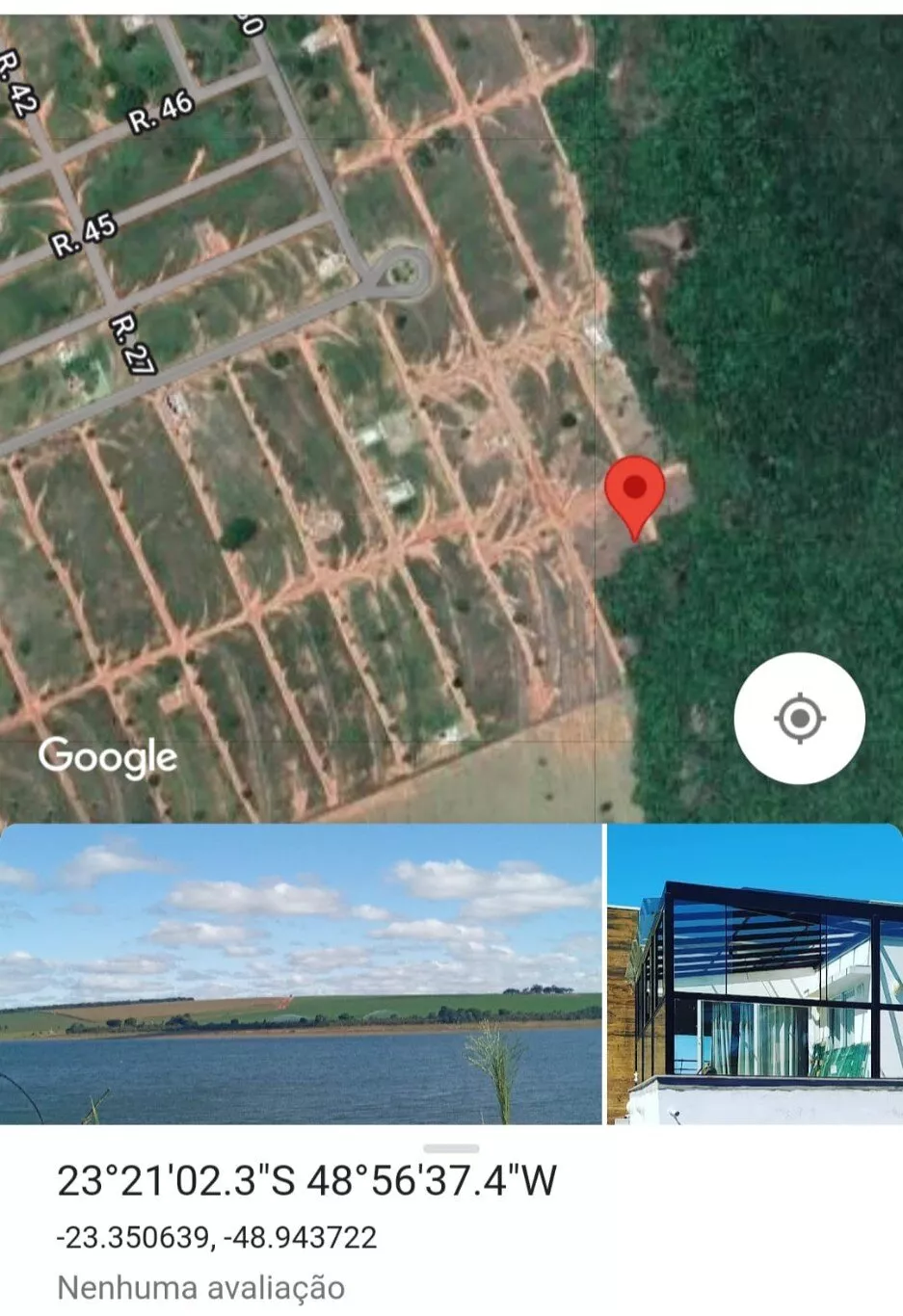Open the glass house photo
Image resolution: width=903 pixels, height=1316 pixels.
[755, 974]
